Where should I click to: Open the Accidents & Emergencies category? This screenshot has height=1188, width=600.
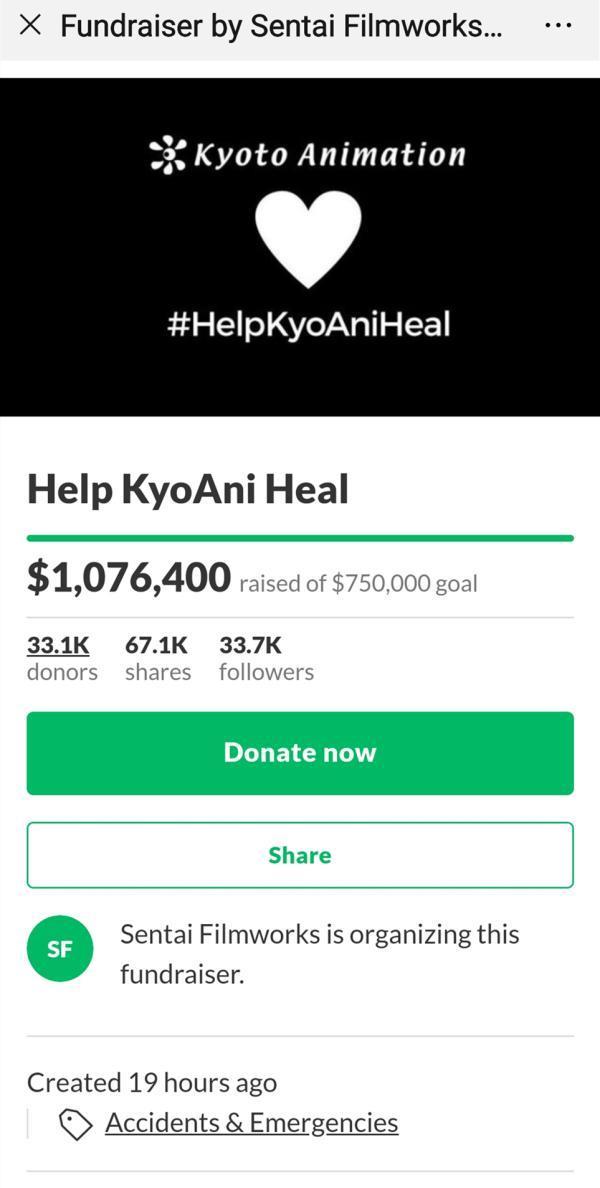(251, 1123)
